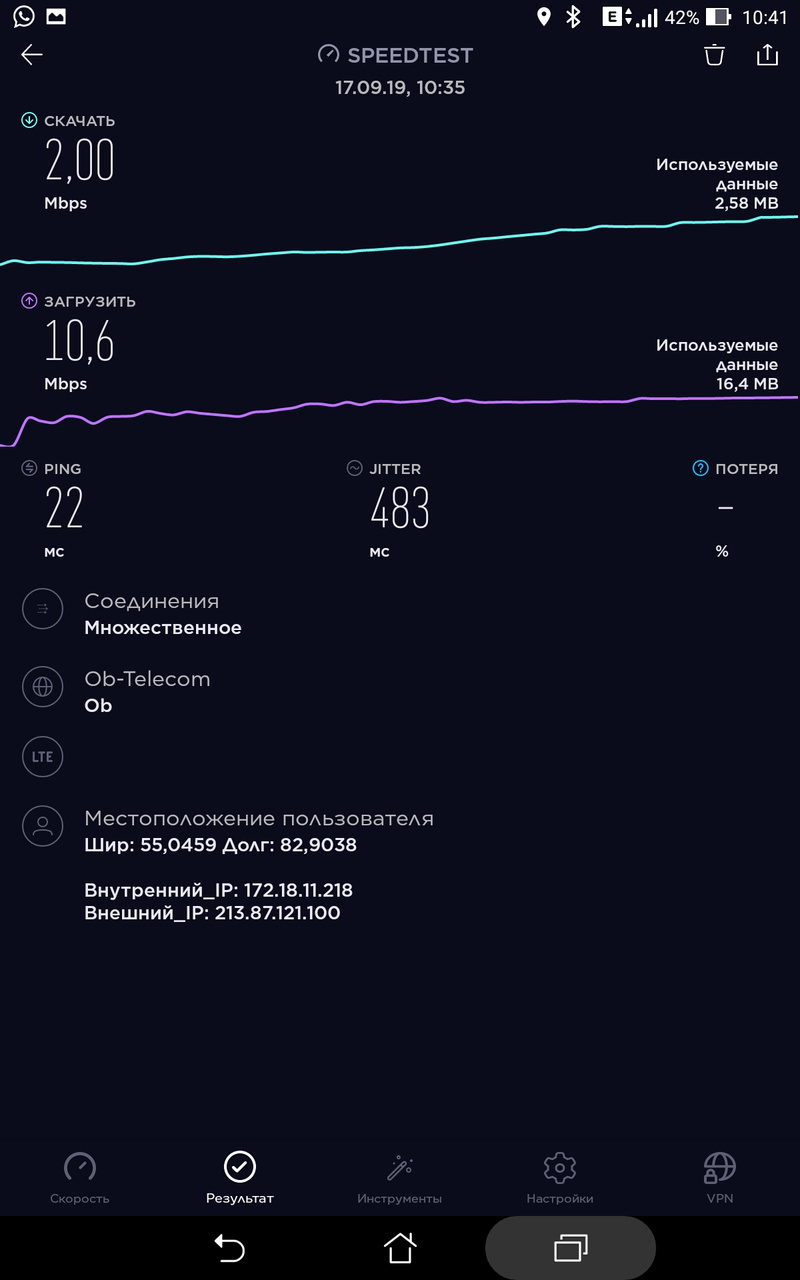This screenshot has width=800, height=1280.
Task: Switch to the VPN tab
Action: pyautogui.click(x=720, y=1179)
